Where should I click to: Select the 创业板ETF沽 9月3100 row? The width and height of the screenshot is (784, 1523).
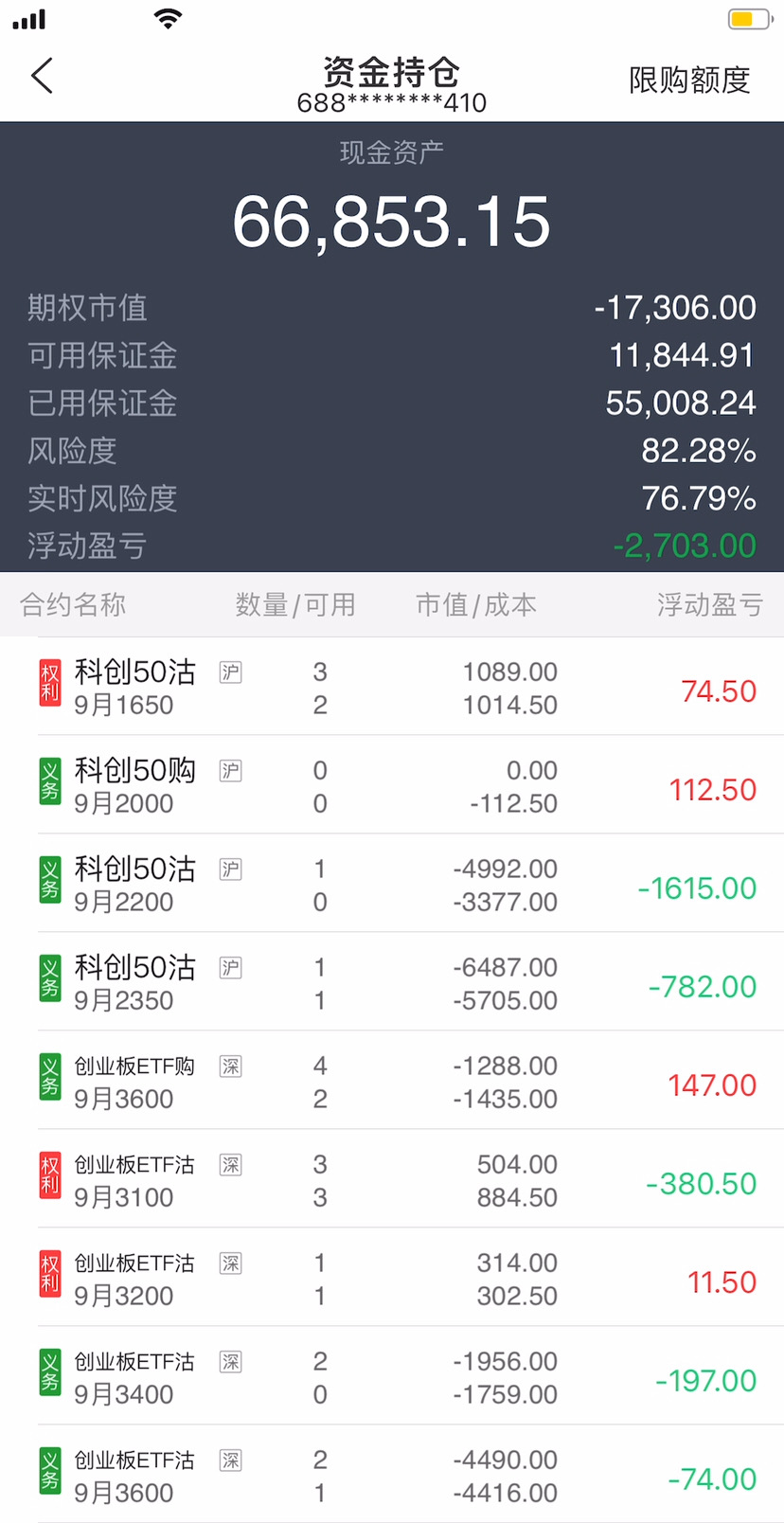(392, 1179)
